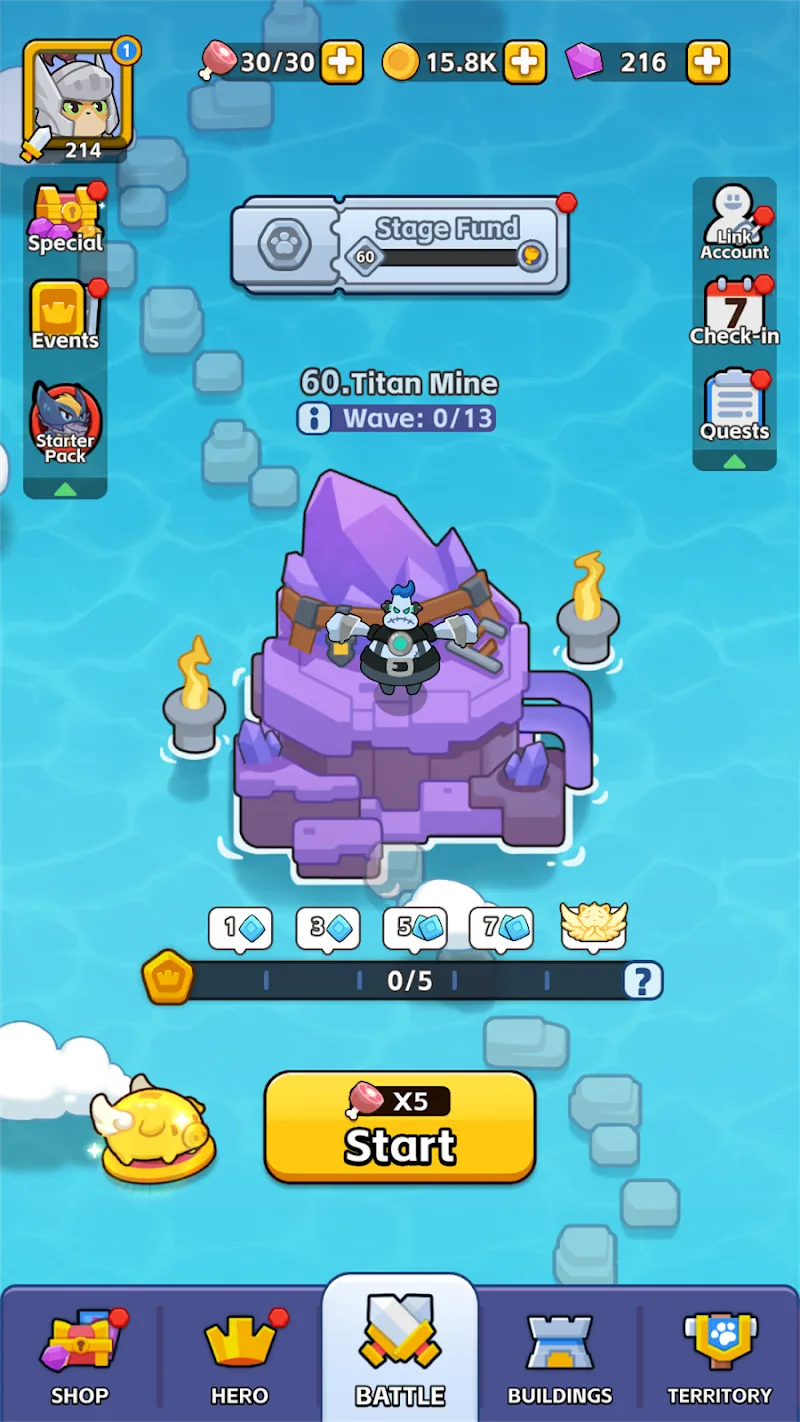The image size is (800, 1422).
Task: Switch to the Shop tab
Action: (80, 1355)
